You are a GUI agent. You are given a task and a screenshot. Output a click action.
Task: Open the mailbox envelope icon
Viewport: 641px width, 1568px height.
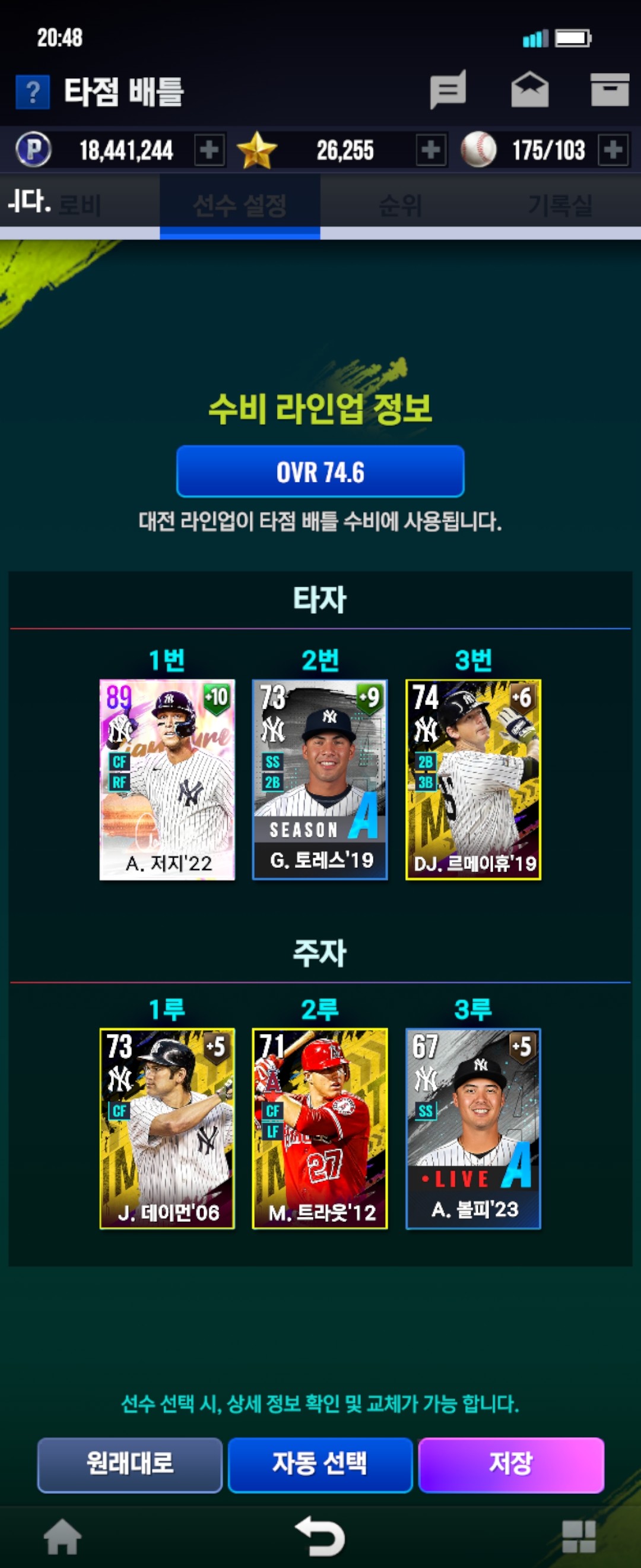coord(529,90)
